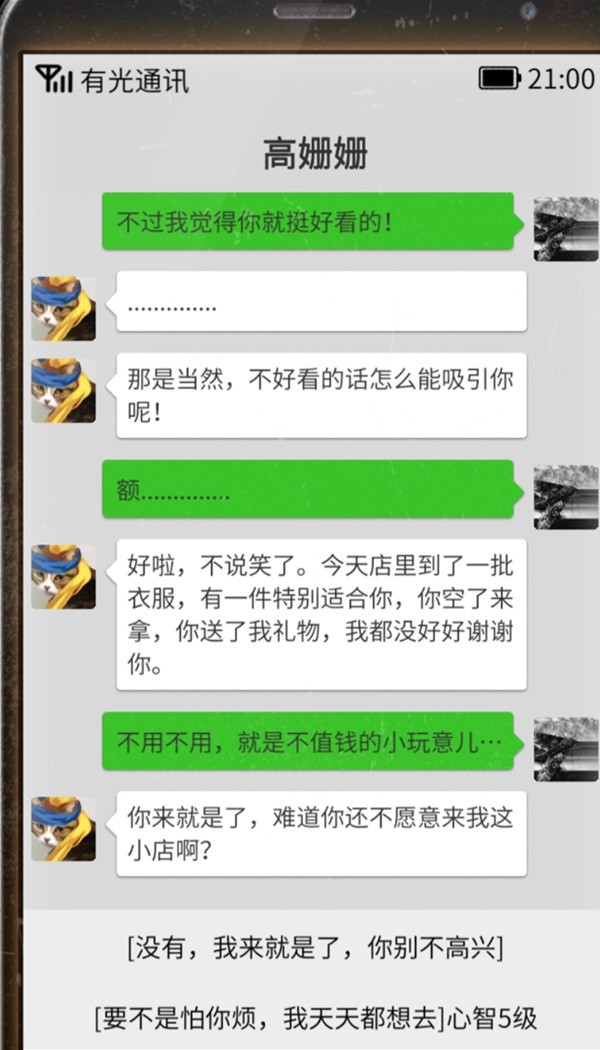The height and width of the screenshot is (1050, 600).
Task: Choose reply '要不是怕你烦,我天天都想去'
Action: click(315, 1019)
